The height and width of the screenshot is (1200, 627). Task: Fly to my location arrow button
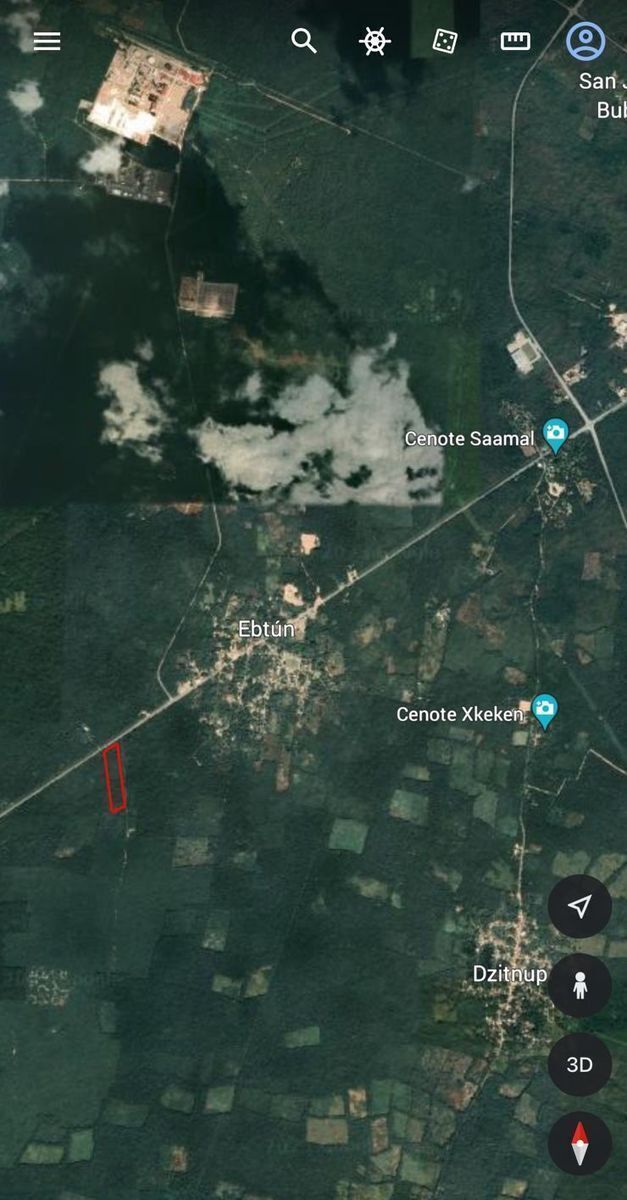(580, 906)
